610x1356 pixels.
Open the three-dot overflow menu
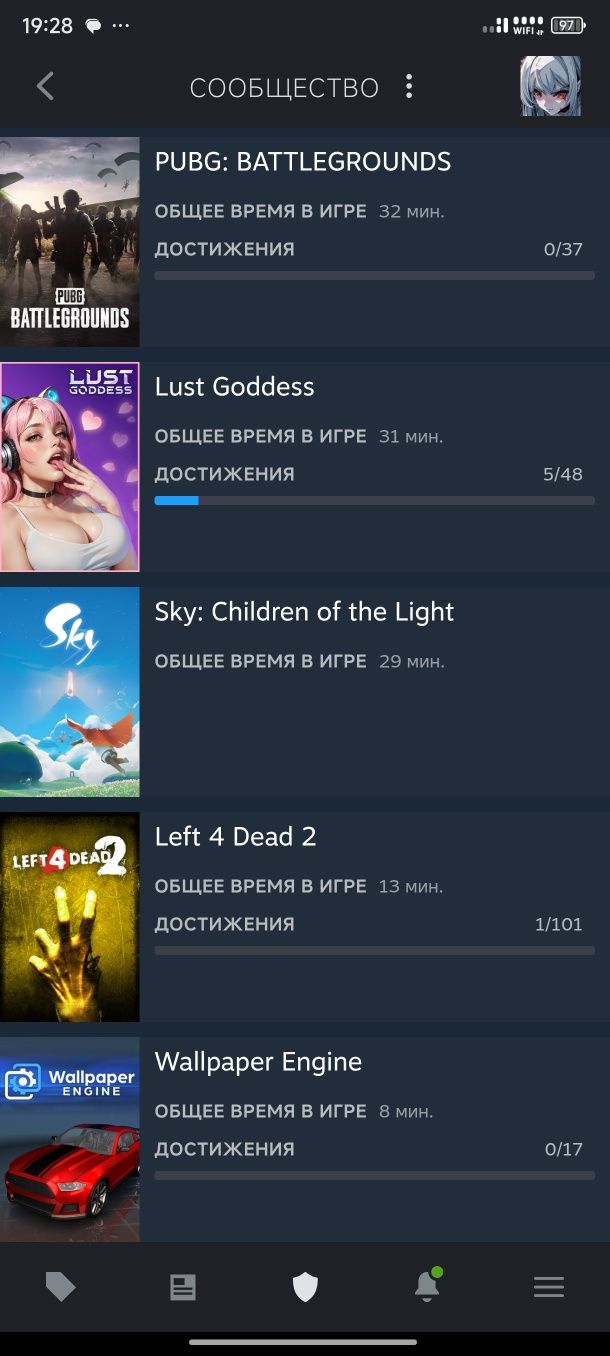pos(409,87)
